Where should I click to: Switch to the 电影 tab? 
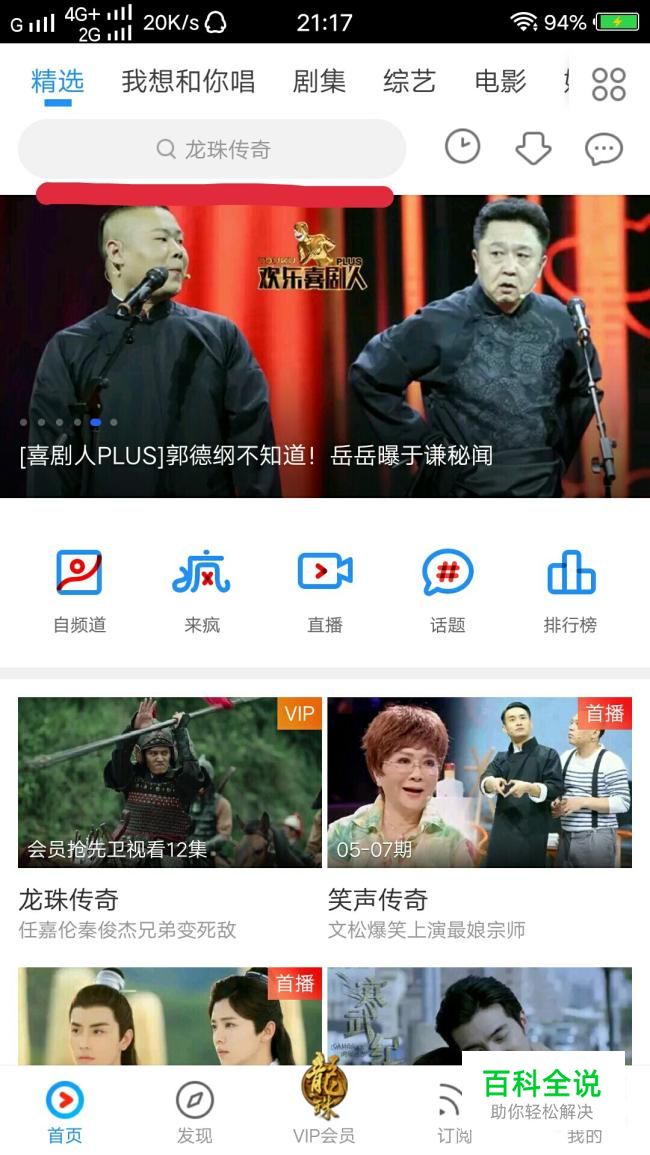pos(500,82)
